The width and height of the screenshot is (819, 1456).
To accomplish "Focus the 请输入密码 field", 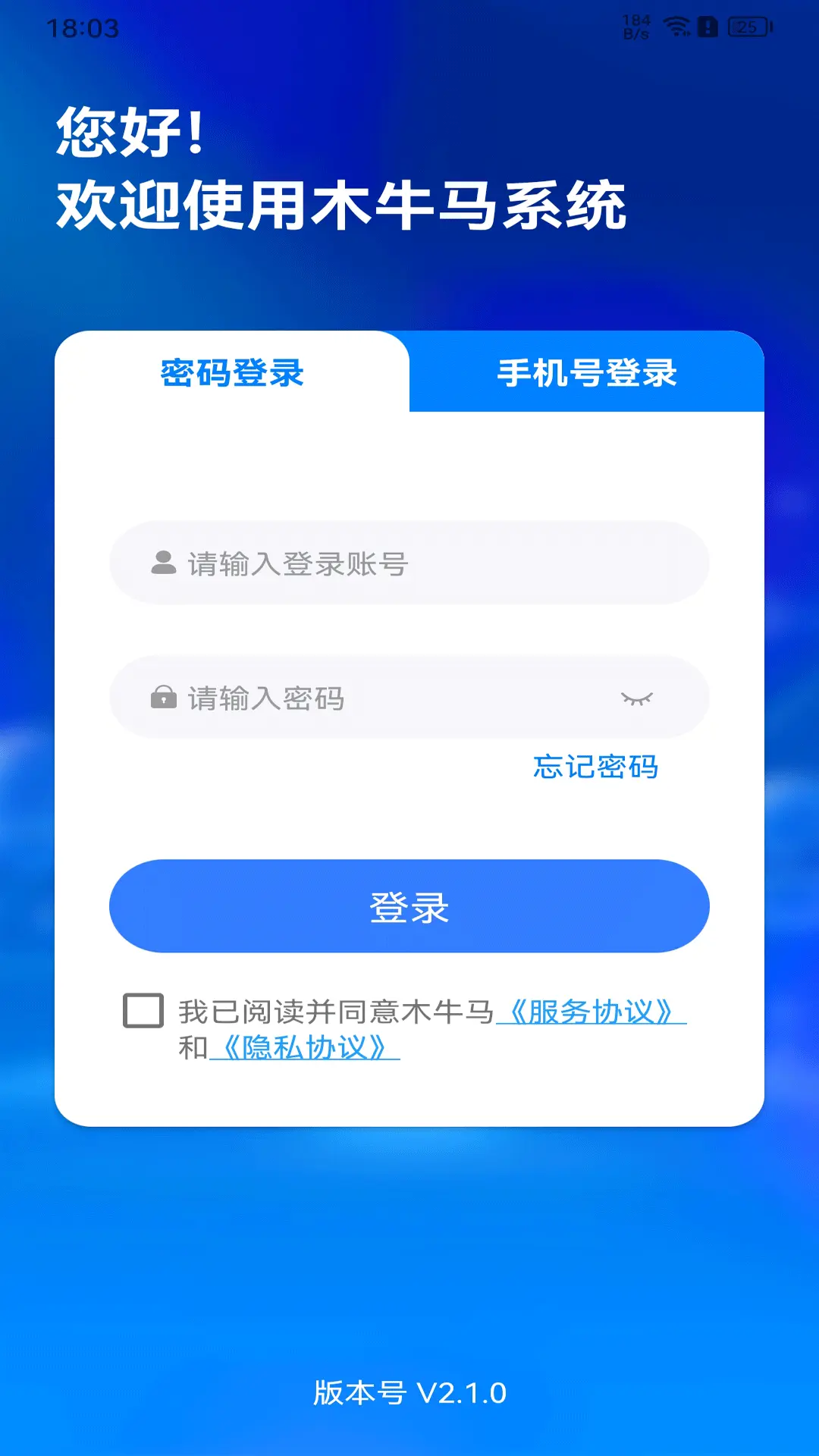I will [x=379, y=698].
